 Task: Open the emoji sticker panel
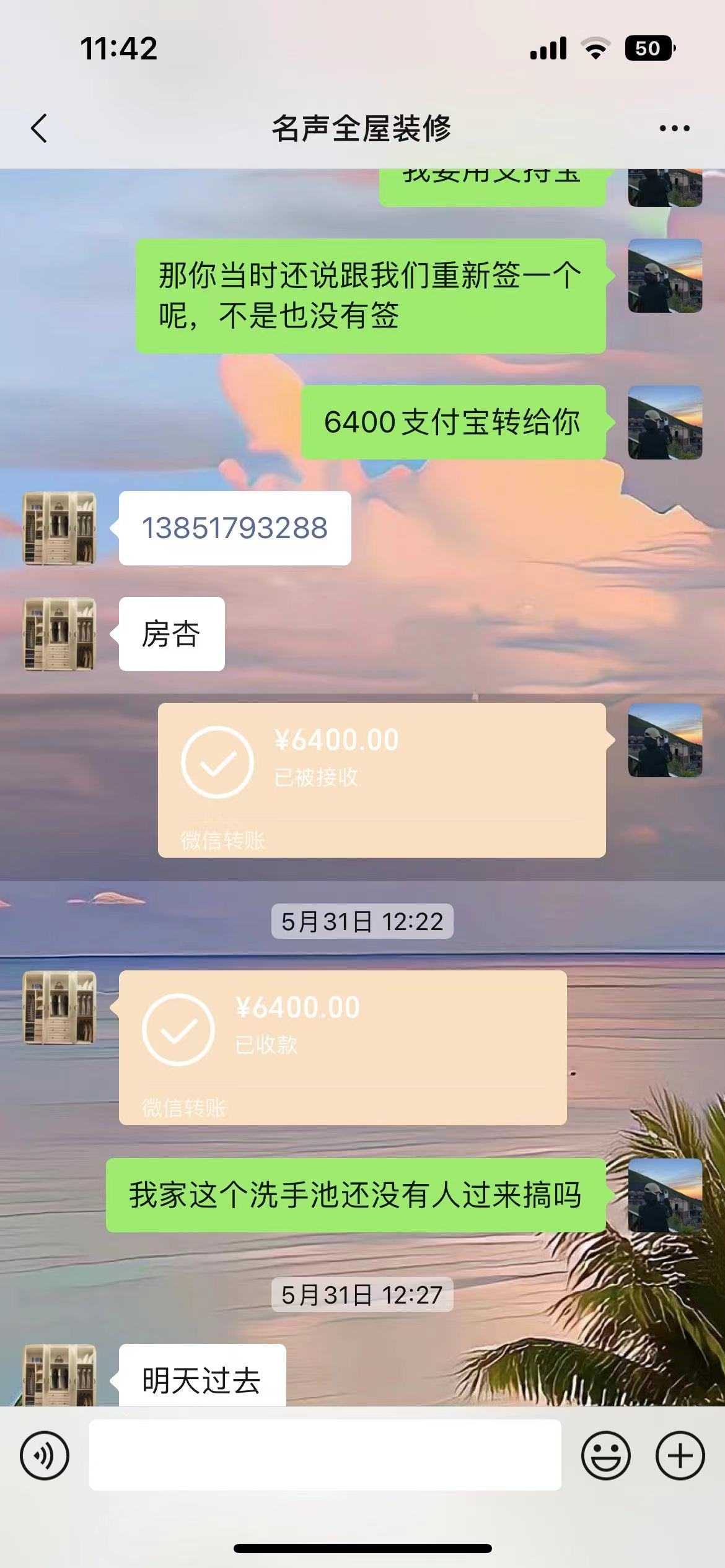tap(605, 1455)
